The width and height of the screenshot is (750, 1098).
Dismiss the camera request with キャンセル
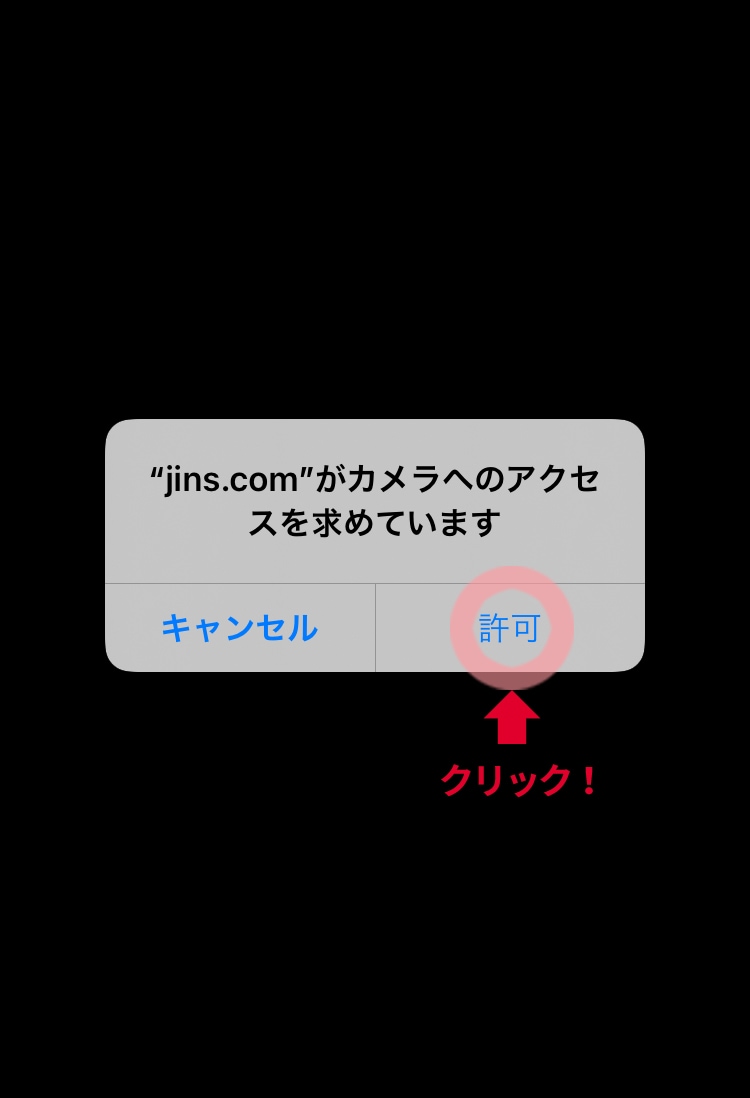click(x=240, y=628)
